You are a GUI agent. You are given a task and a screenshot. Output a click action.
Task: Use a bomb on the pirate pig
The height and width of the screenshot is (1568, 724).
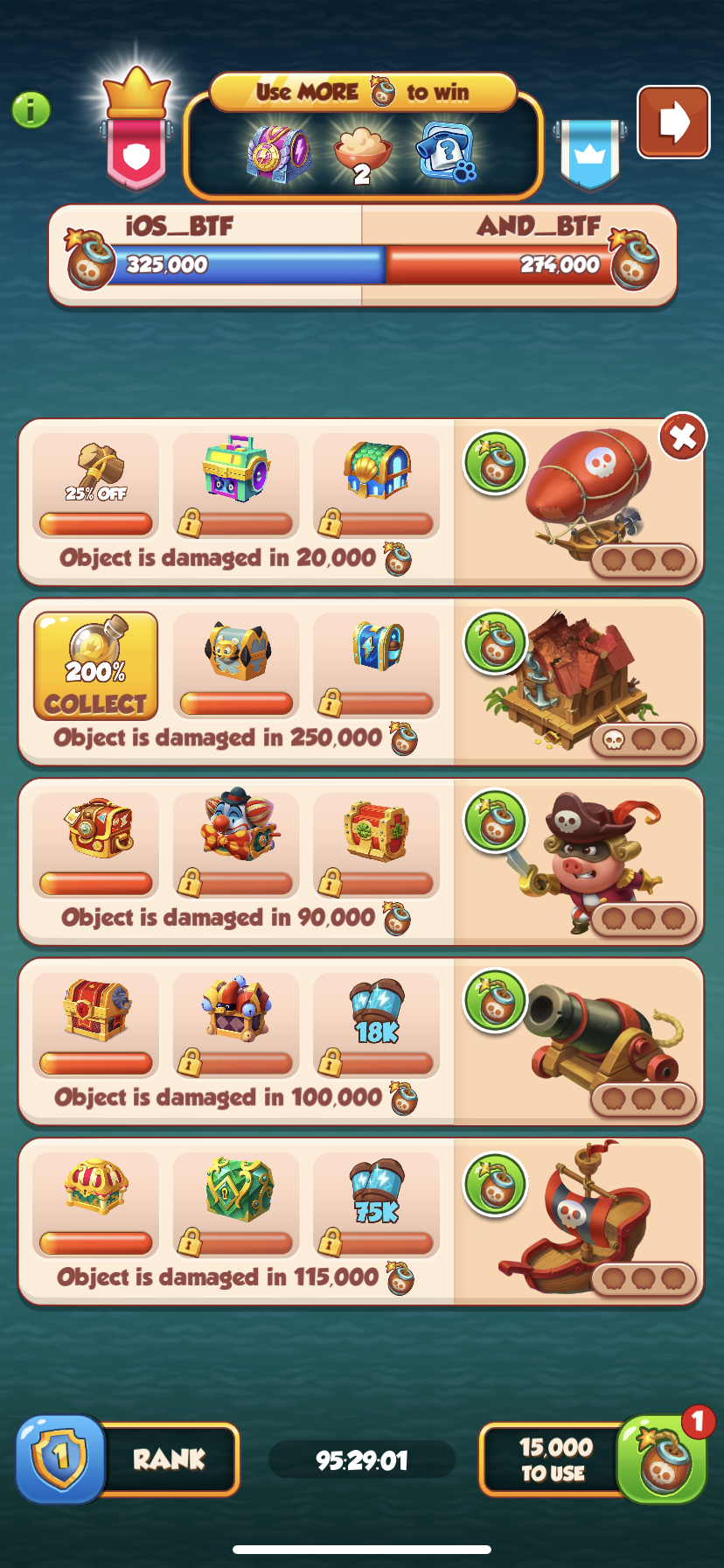495,822
